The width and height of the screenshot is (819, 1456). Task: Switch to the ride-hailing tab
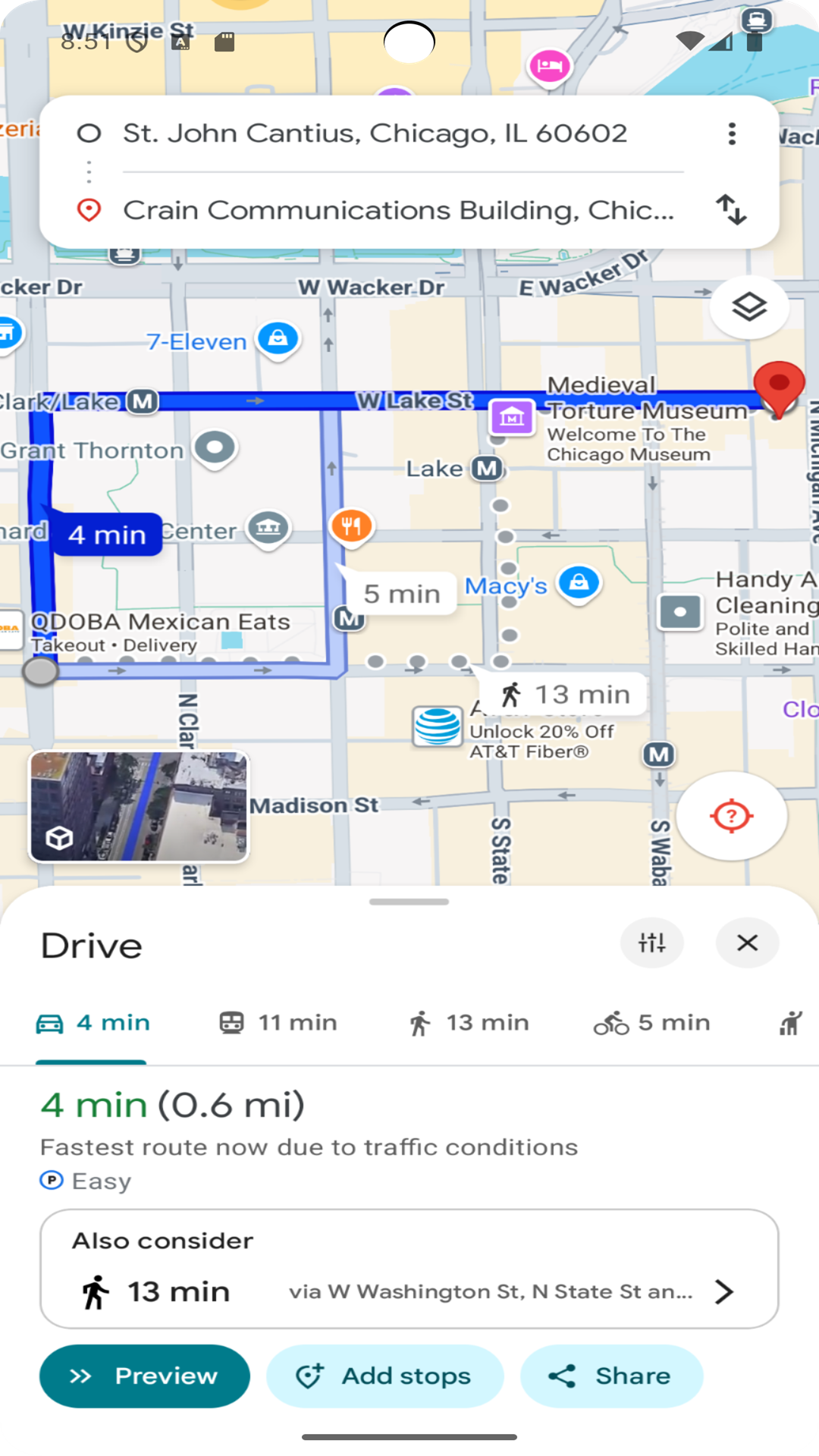tap(790, 1023)
